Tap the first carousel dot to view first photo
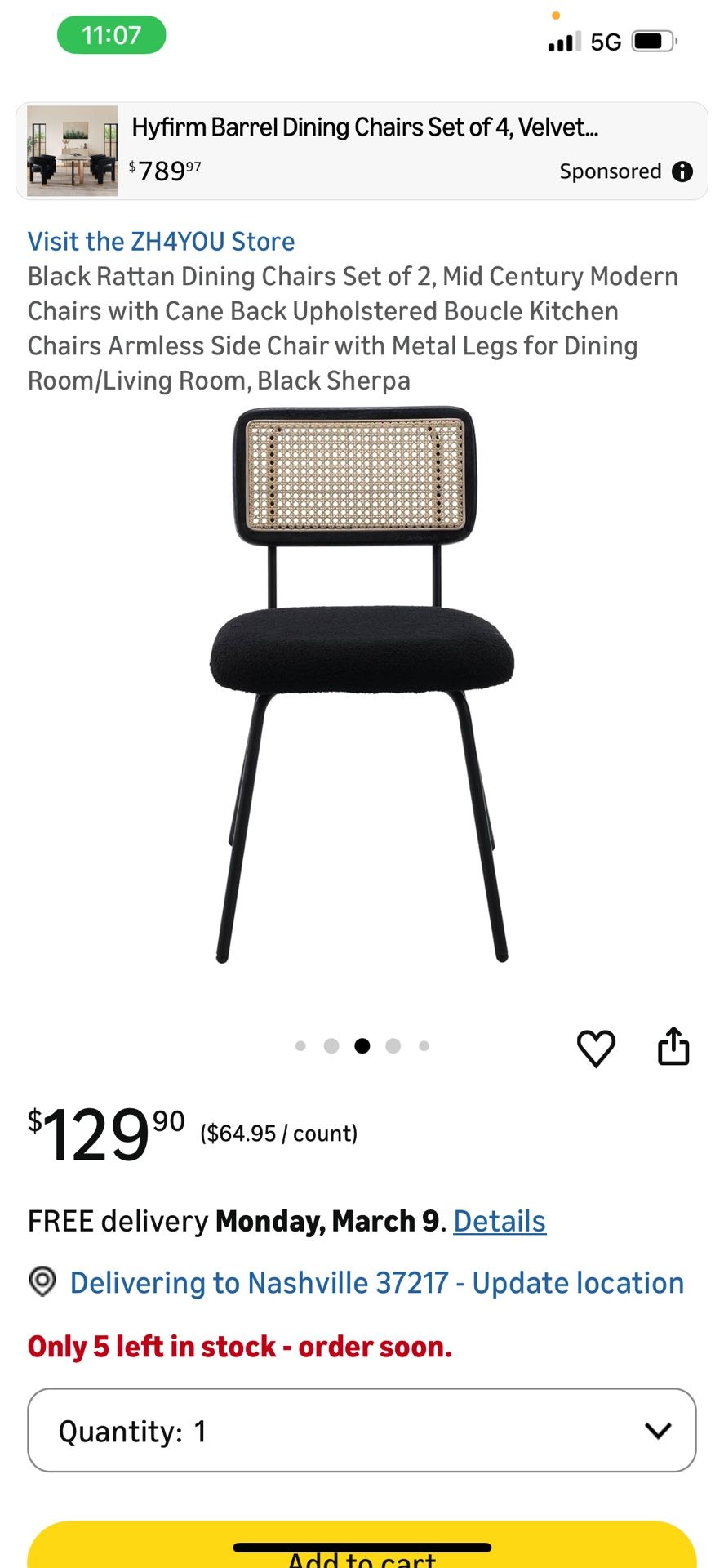The width and height of the screenshot is (724, 1568). [300, 1045]
